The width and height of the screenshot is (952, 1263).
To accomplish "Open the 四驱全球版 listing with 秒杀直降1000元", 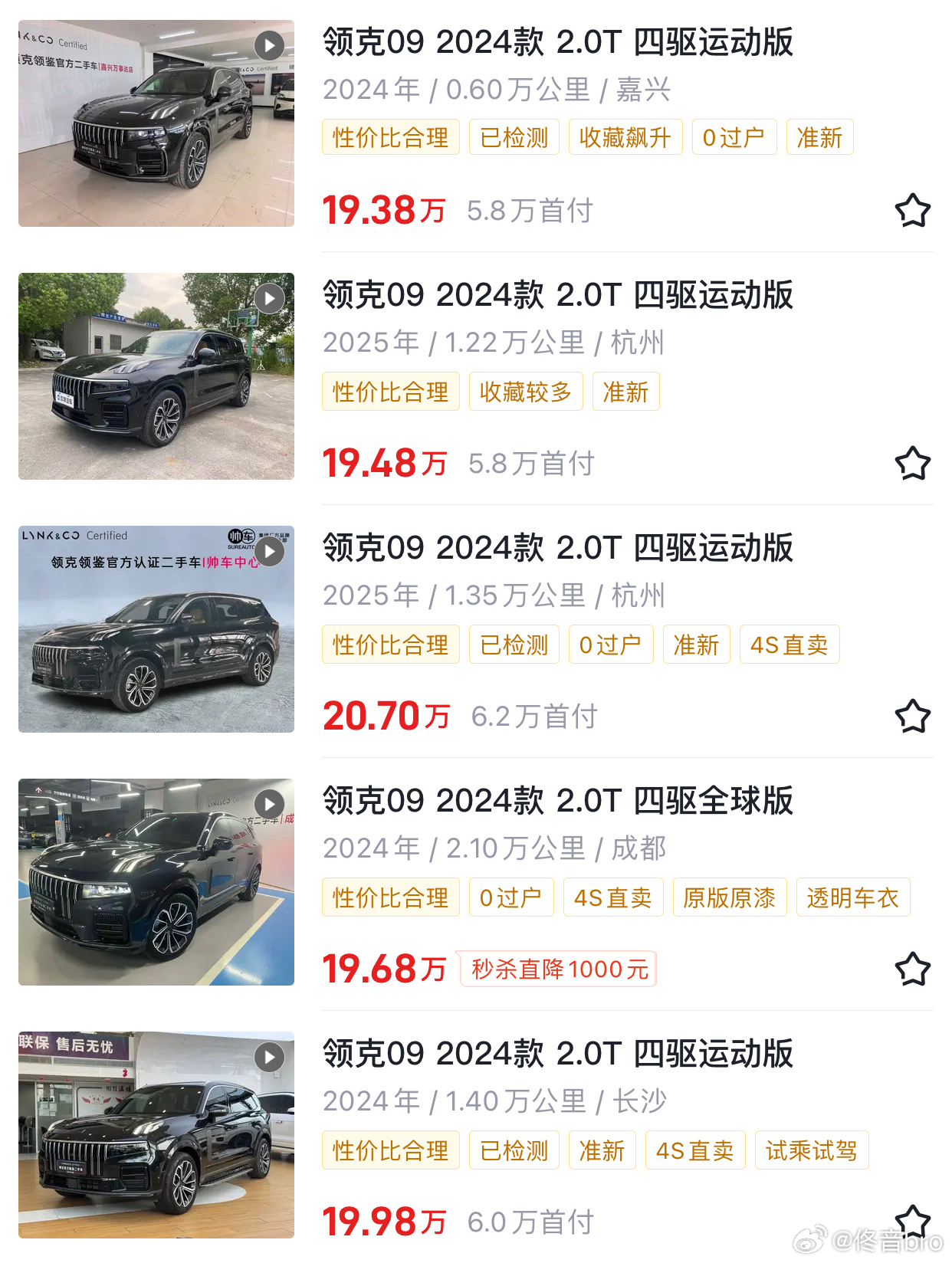I will pos(557,801).
